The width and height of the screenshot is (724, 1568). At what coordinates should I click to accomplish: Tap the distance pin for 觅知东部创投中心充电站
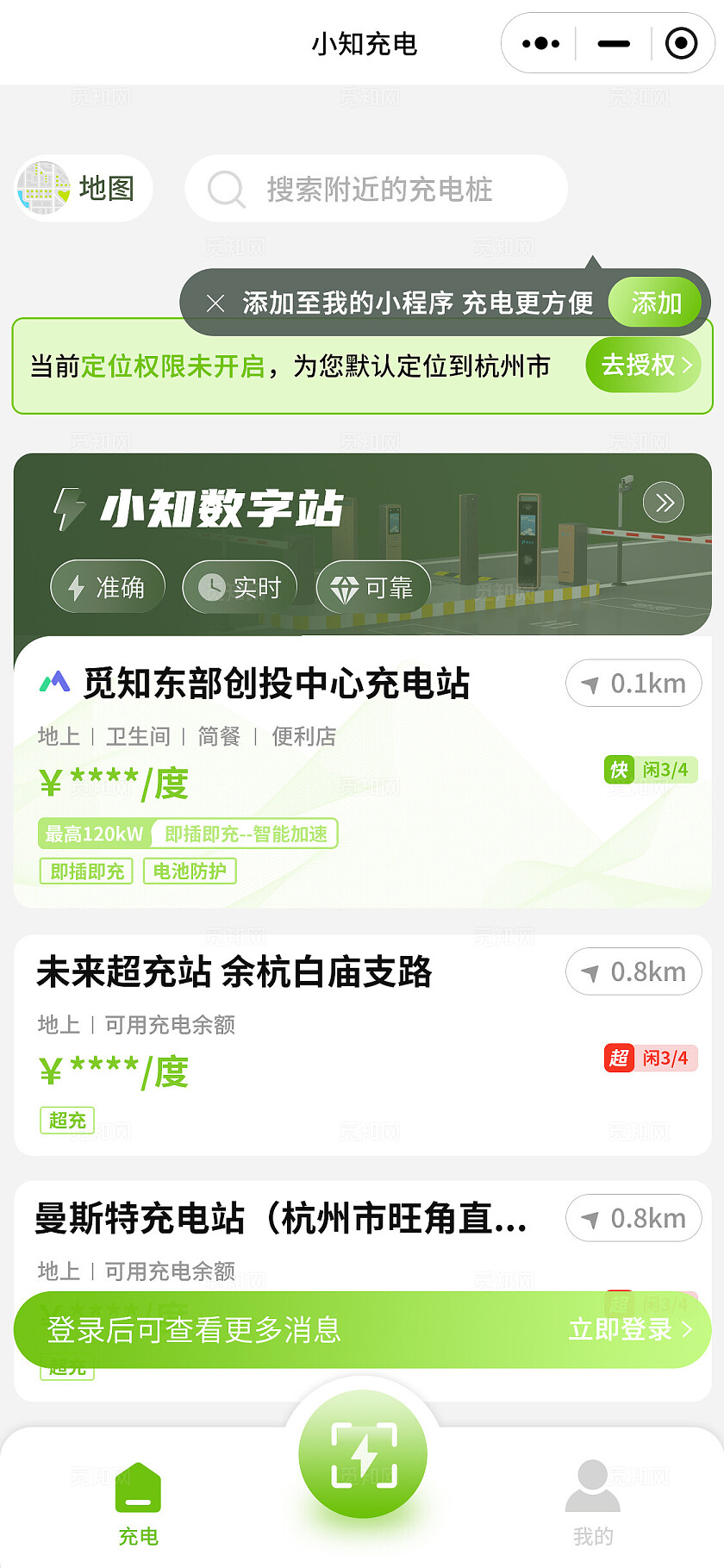633,683
